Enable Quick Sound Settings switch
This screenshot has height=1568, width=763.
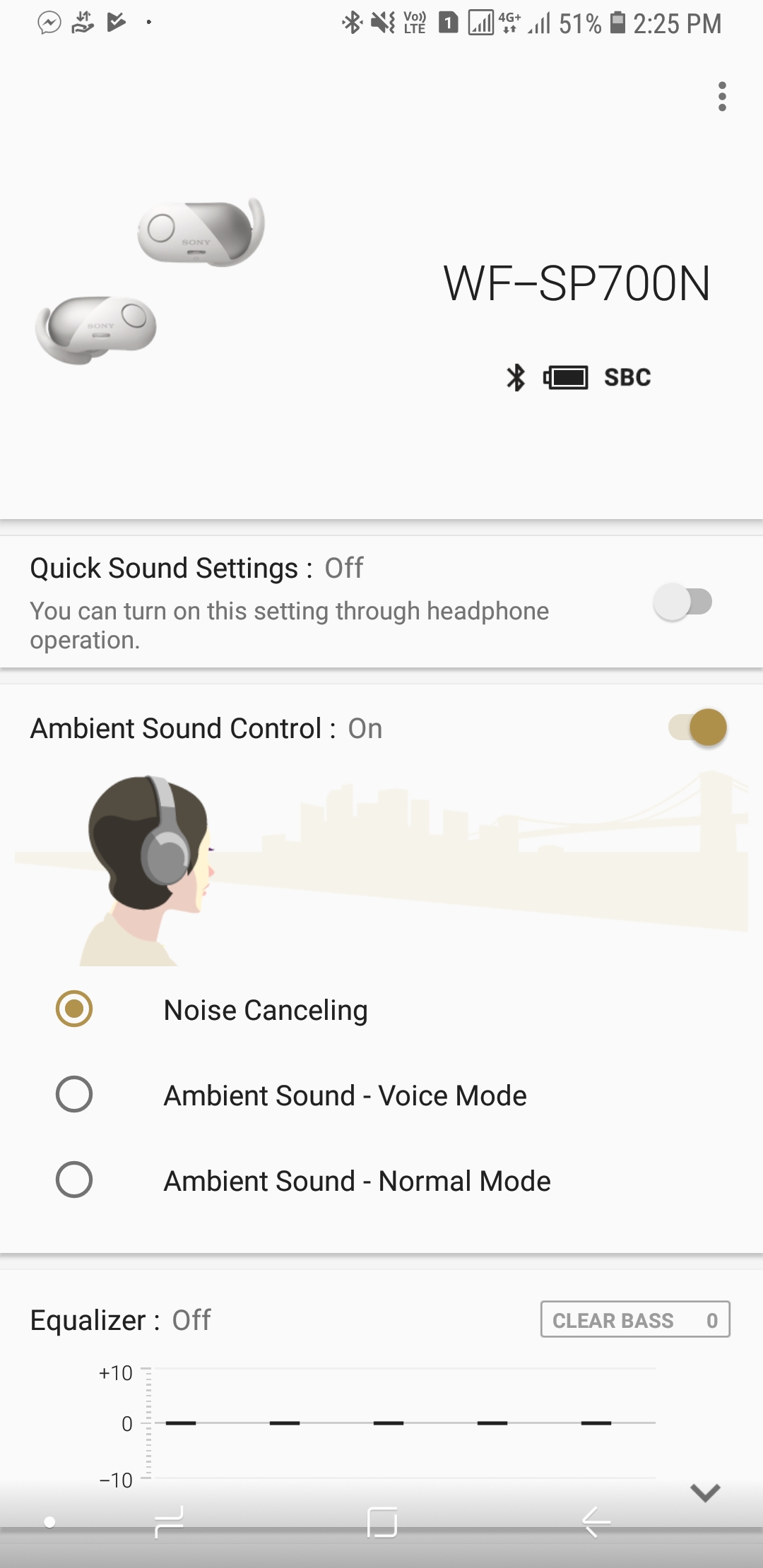[683, 602]
